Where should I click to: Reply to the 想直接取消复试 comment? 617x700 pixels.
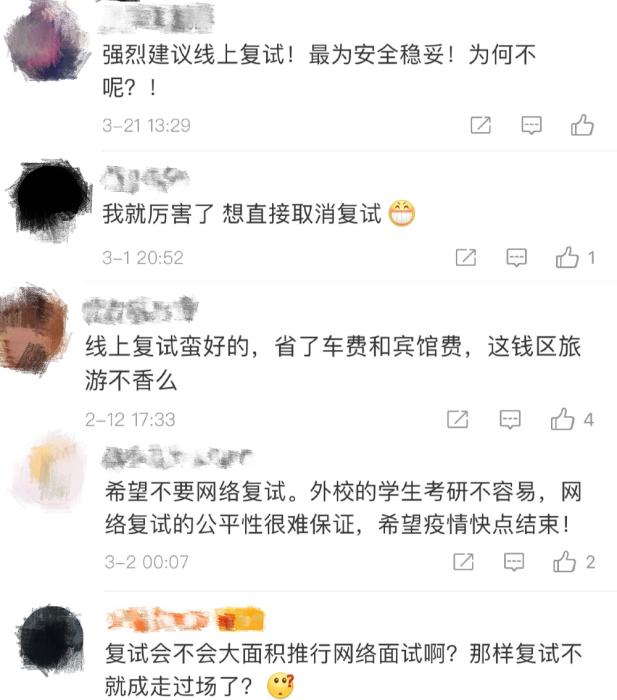(516, 257)
